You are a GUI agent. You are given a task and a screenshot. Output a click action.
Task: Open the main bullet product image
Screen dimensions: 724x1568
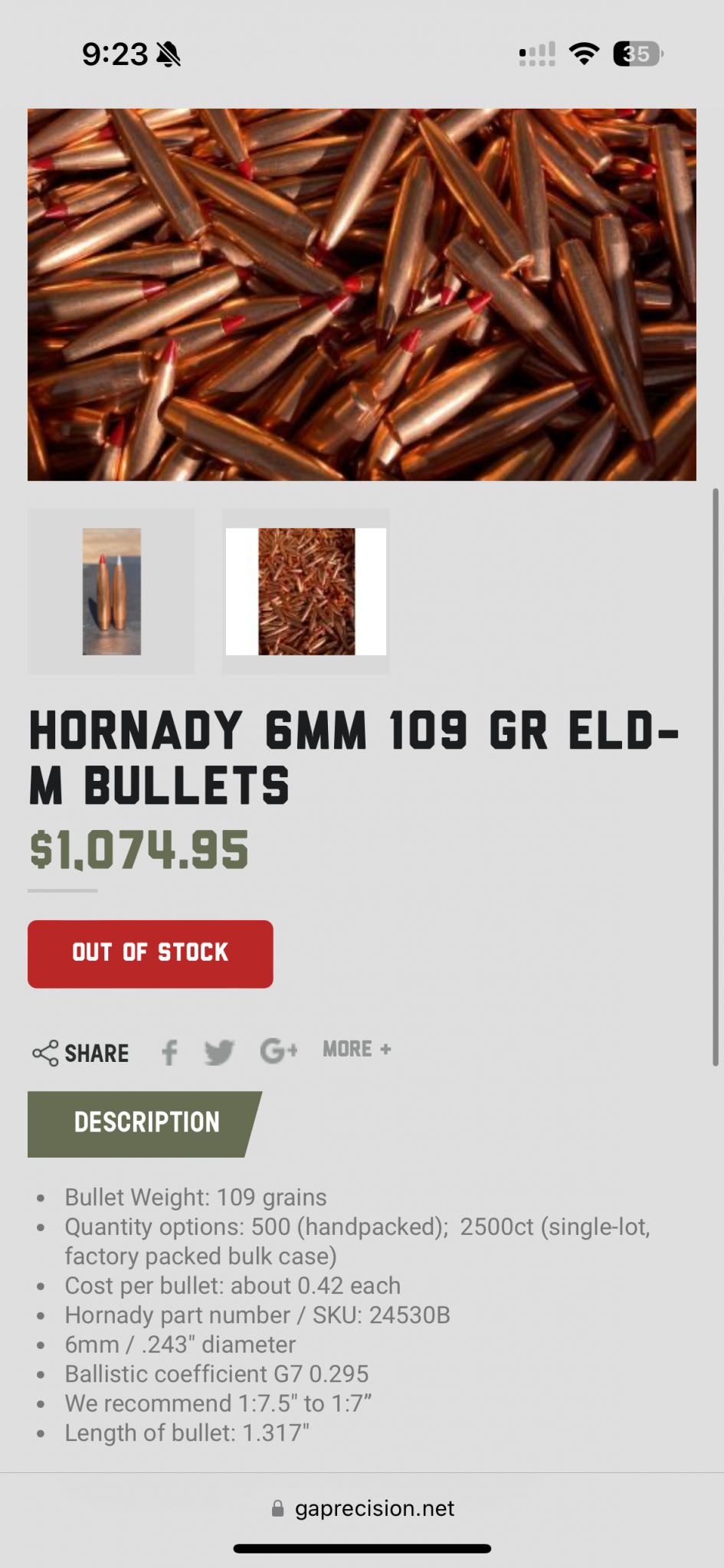tap(362, 295)
